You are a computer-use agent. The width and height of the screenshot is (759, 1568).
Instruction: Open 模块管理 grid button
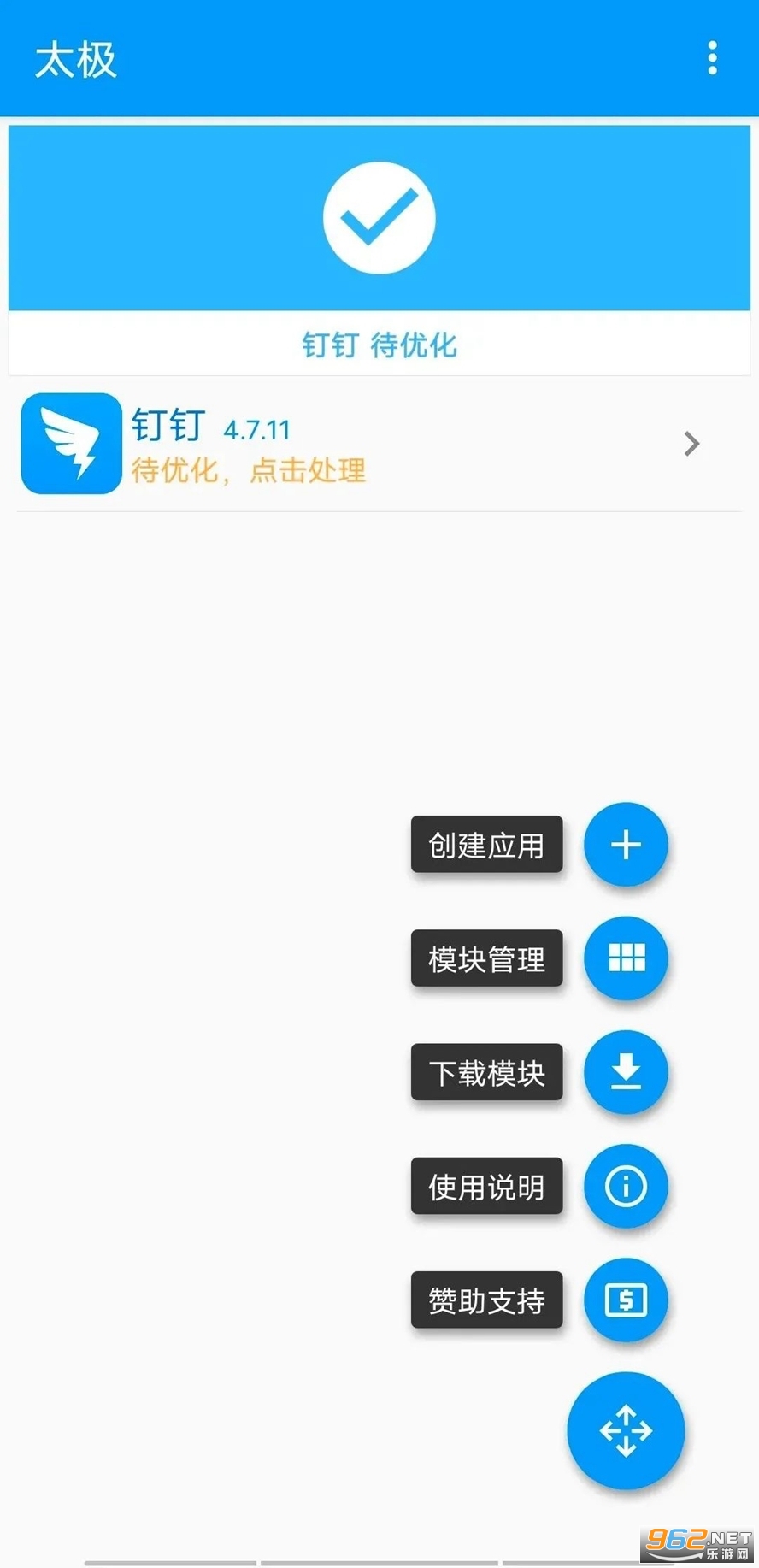tap(626, 958)
